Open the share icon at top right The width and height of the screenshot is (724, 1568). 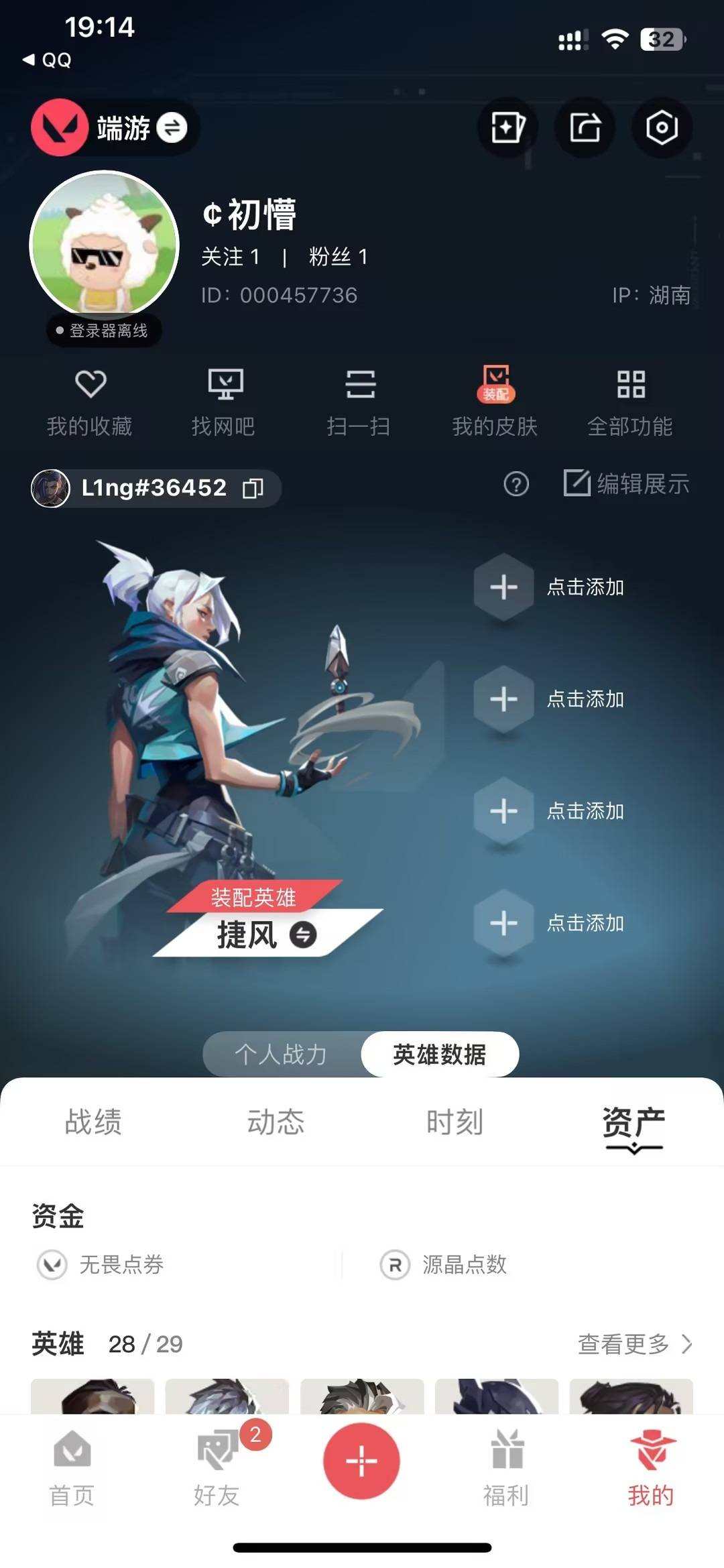click(585, 128)
